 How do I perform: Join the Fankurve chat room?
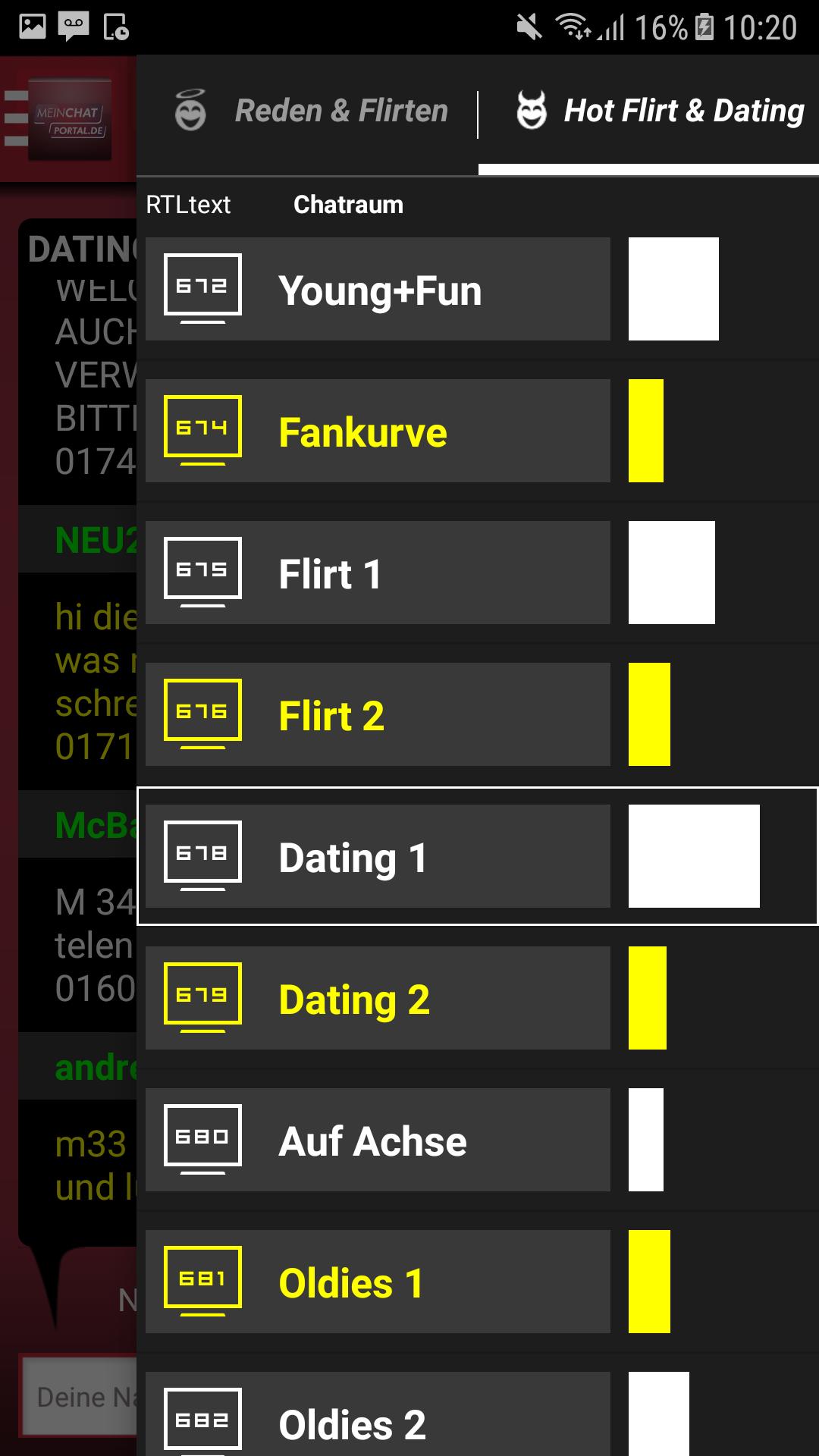tap(378, 431)
